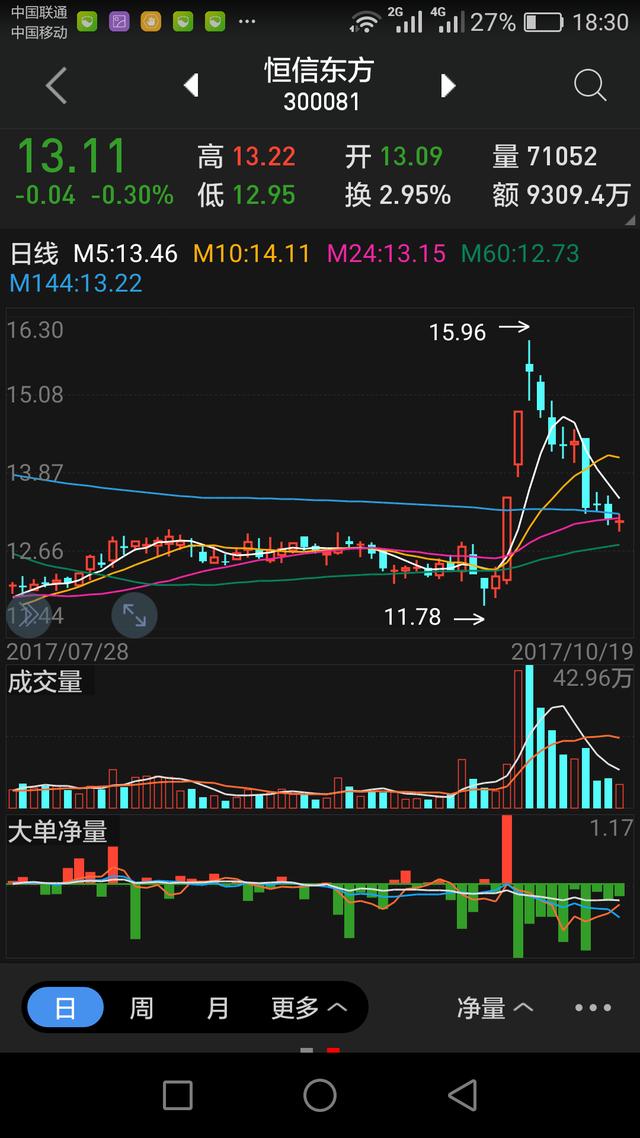Tap the system home button
This screenshot has height=1138, width=640.
tap(320, 1095)
